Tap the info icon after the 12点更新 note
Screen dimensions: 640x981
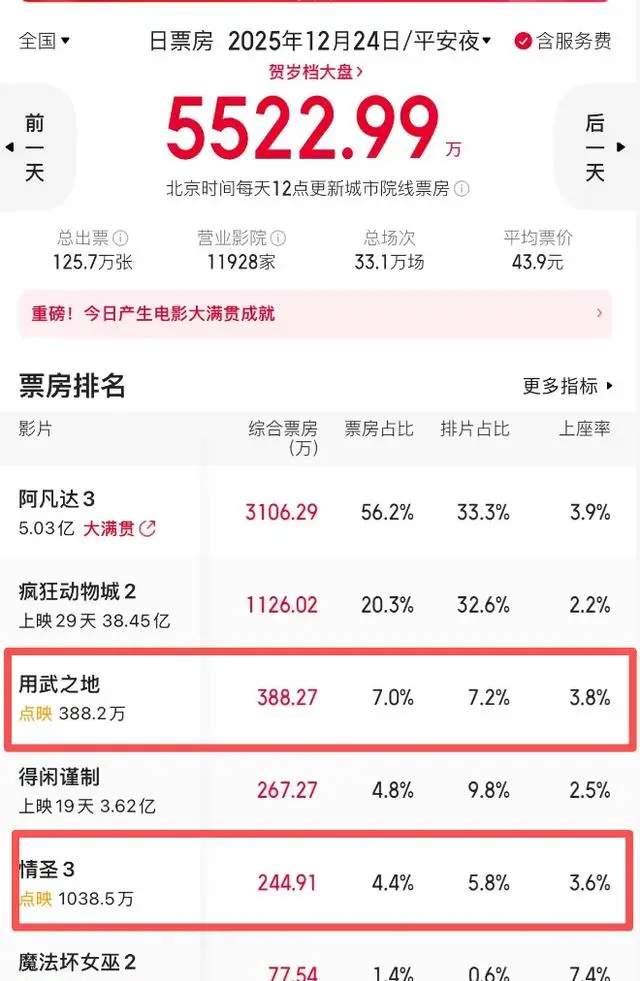pos(462,188)
